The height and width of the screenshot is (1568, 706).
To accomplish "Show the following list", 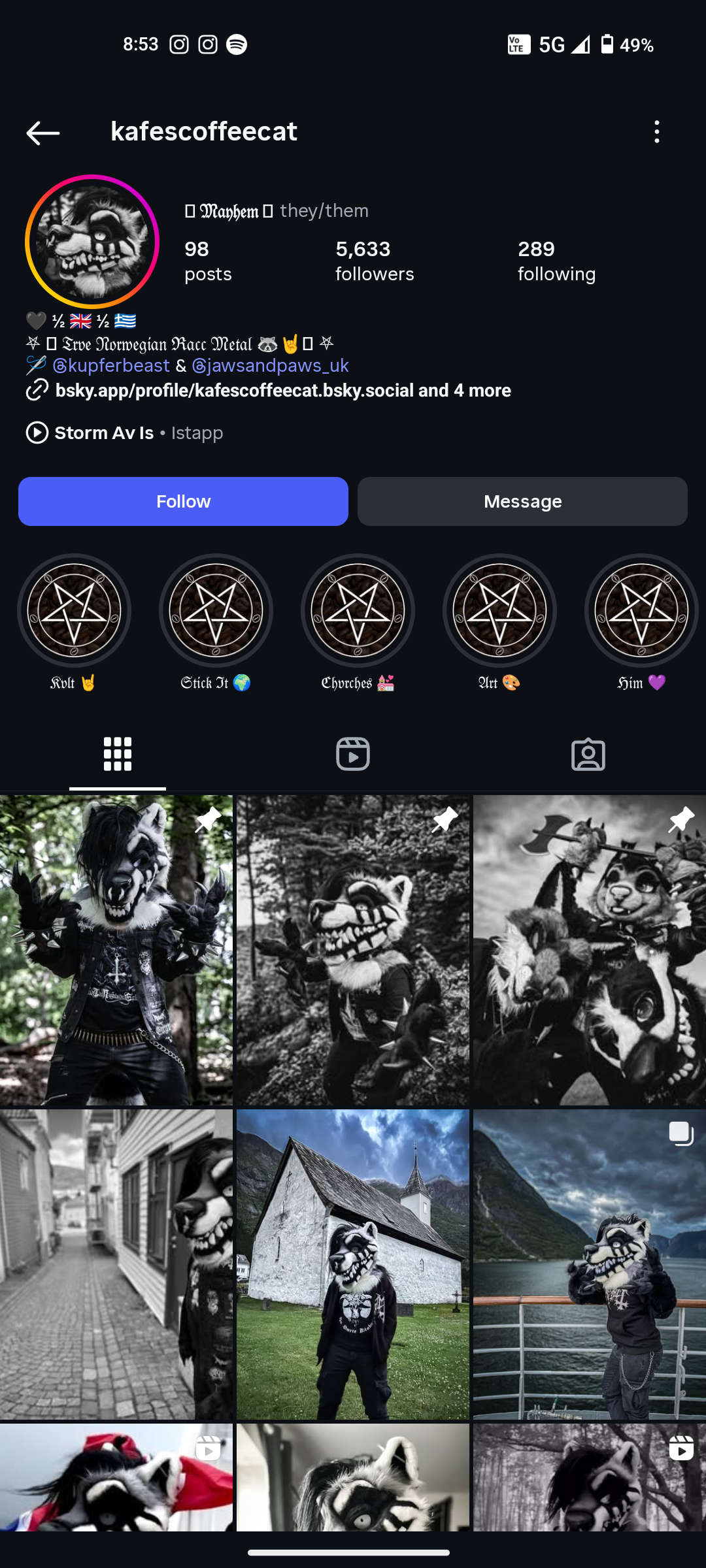I will 556,261.
